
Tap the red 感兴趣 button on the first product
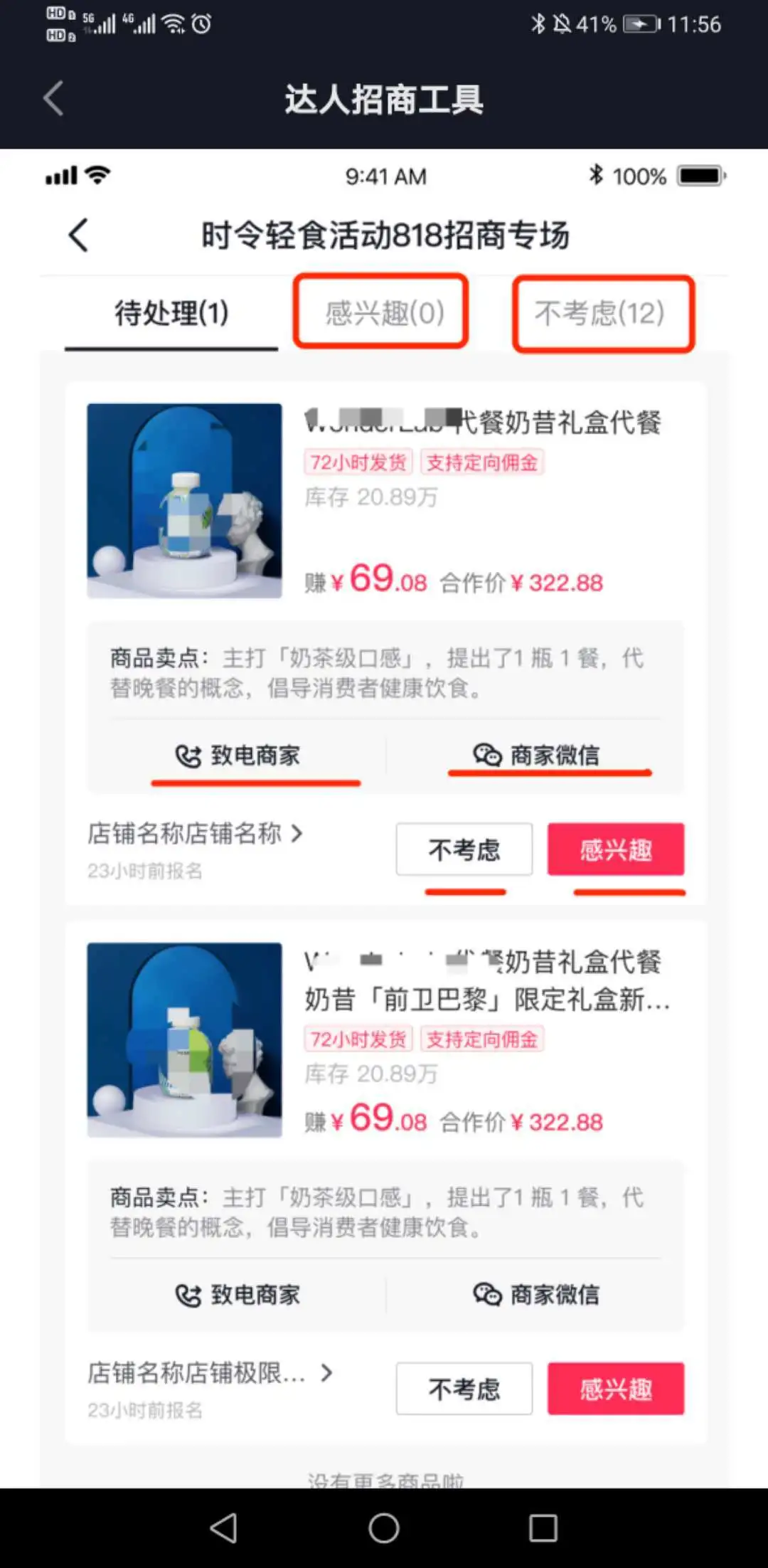tap(616, 849)
